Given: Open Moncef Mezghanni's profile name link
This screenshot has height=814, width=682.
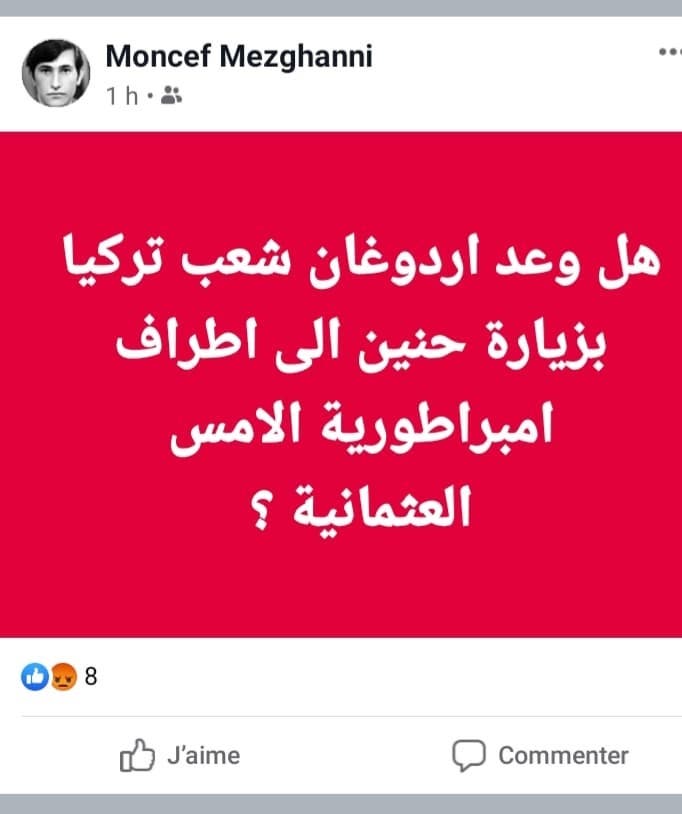Looking at the screenshot, I should tap(238, 56).
